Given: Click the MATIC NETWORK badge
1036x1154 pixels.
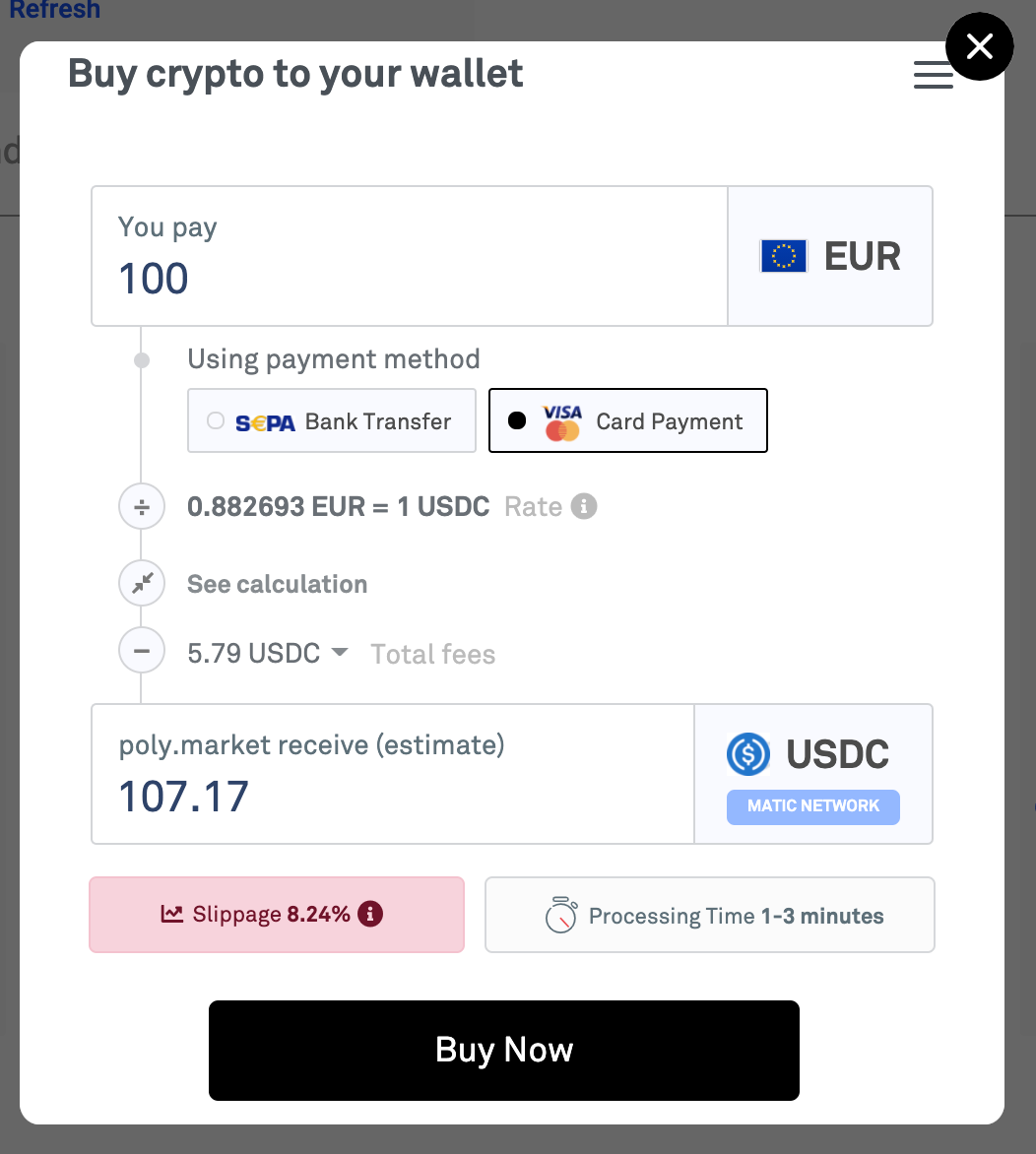Looking at the screenshot, I should [812, 806].
